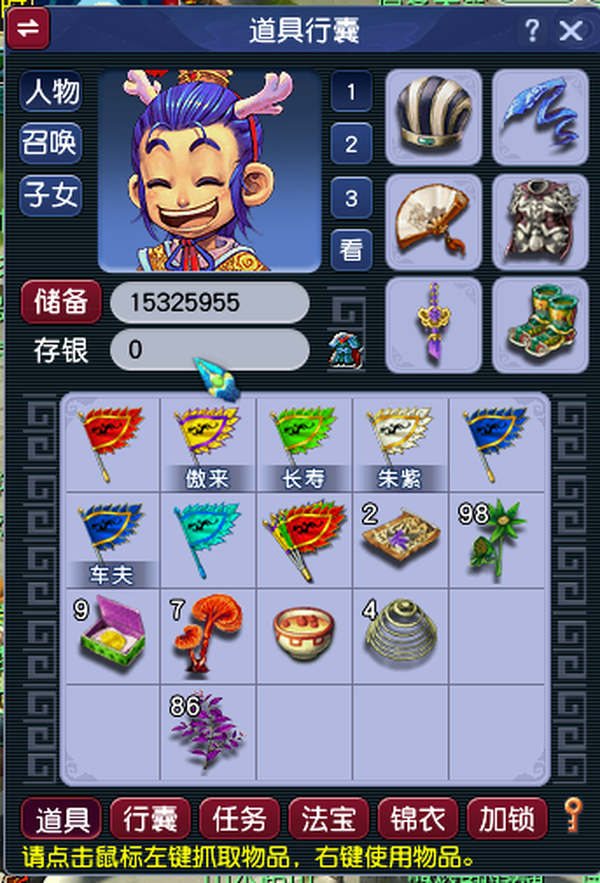Viewport: 600px width, 883px height.
Task: Open the 行囊 bag tab
Action: point(150,820)
